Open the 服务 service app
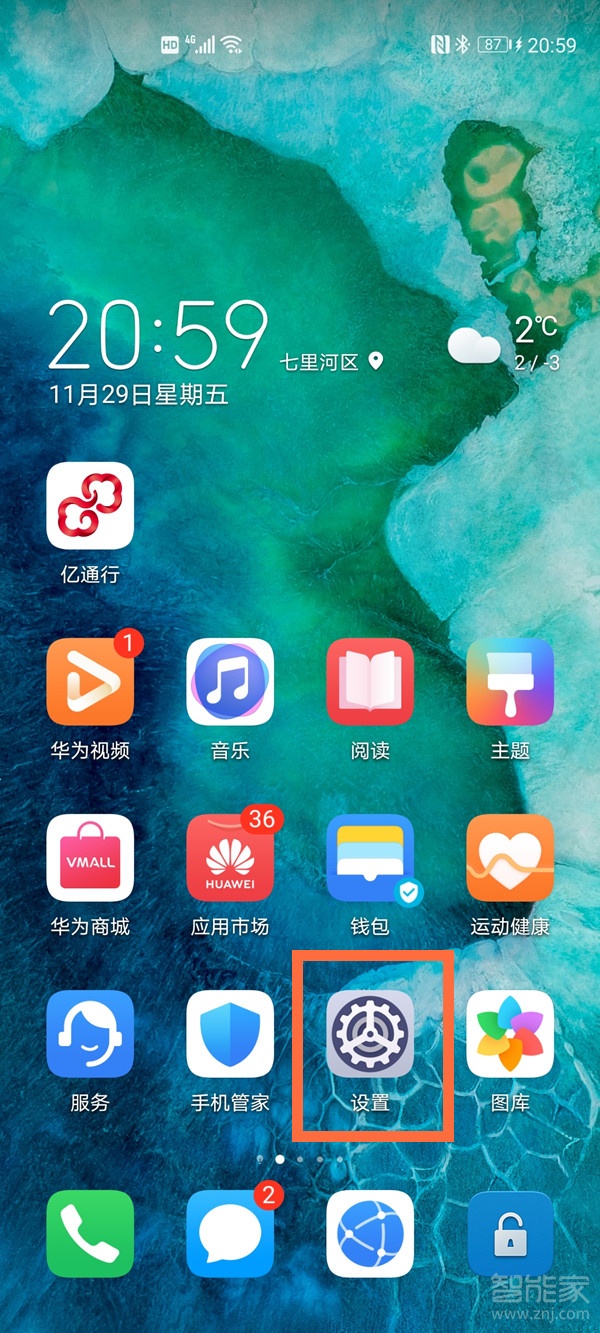Viewport: 600px width, 1333px height. coord(90,1034)
